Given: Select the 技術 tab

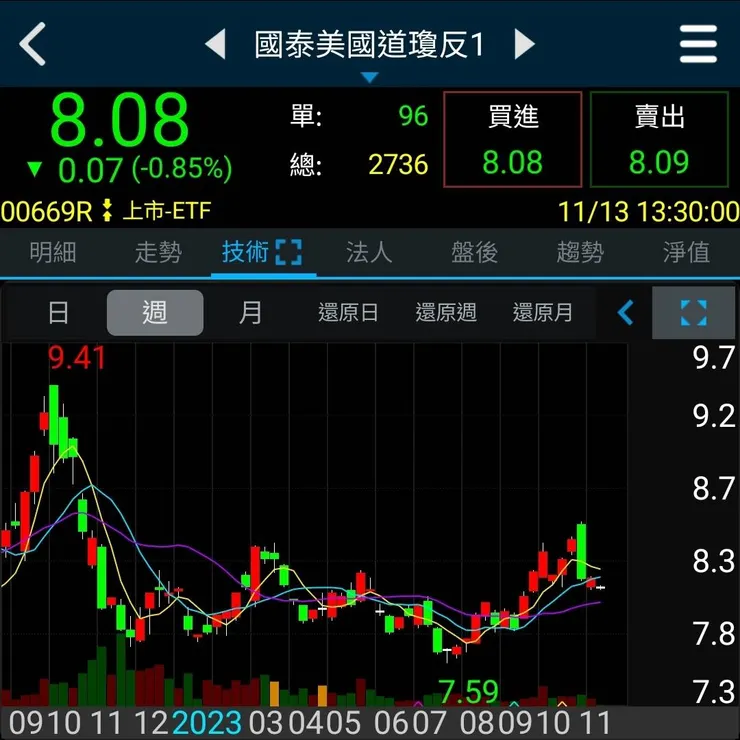Looking at the screenshot, I should coord(261,253).
